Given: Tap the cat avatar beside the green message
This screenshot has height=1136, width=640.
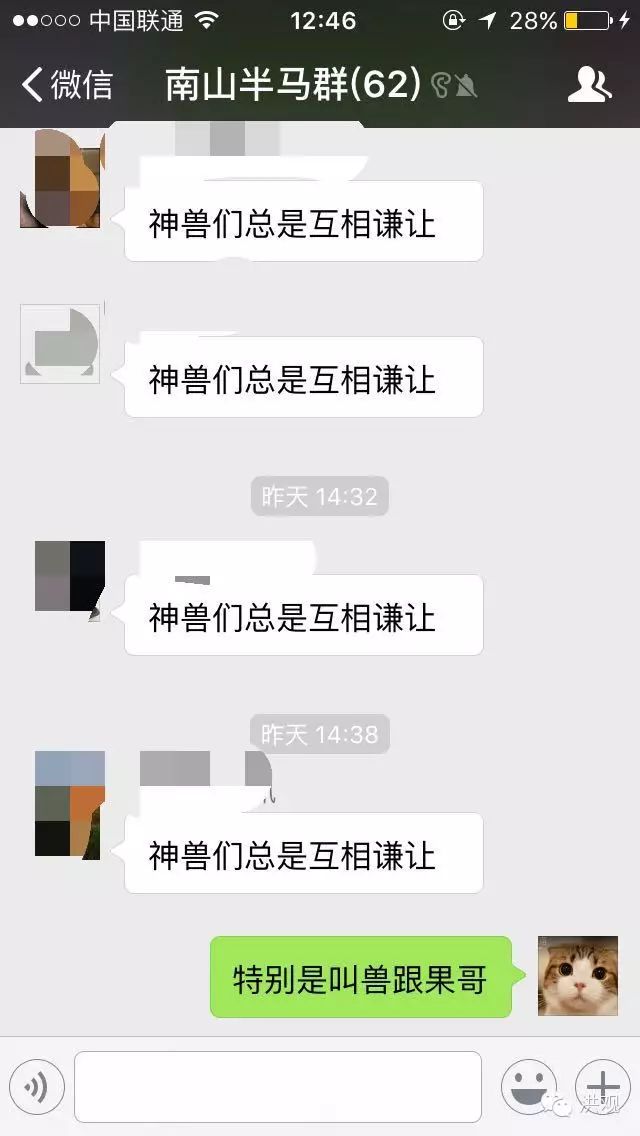Looking at the screenshot, I should coord(578,976).
